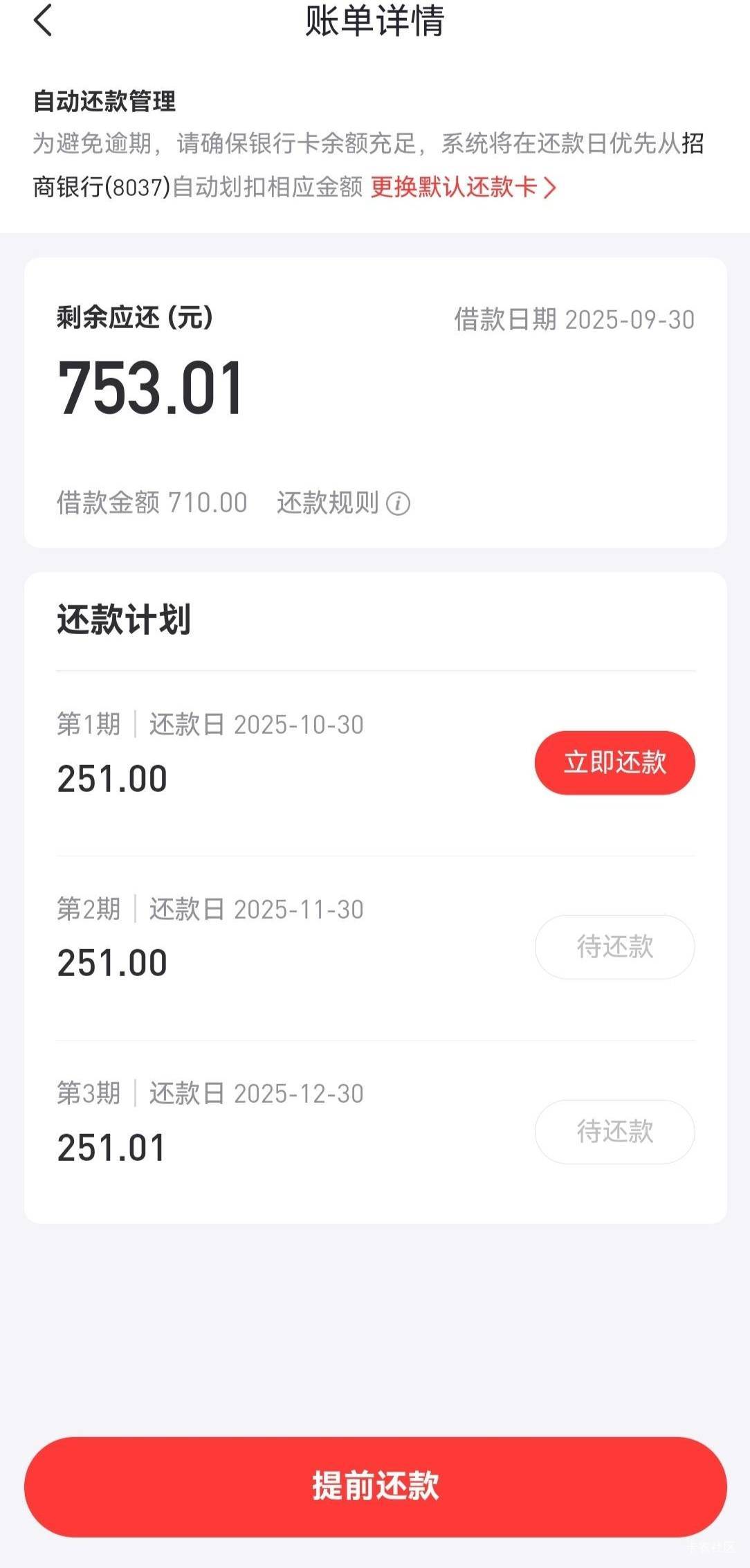View 还款规则 info details
The width and height of the screenshot is (750, 1568).
tap(398, 503)
